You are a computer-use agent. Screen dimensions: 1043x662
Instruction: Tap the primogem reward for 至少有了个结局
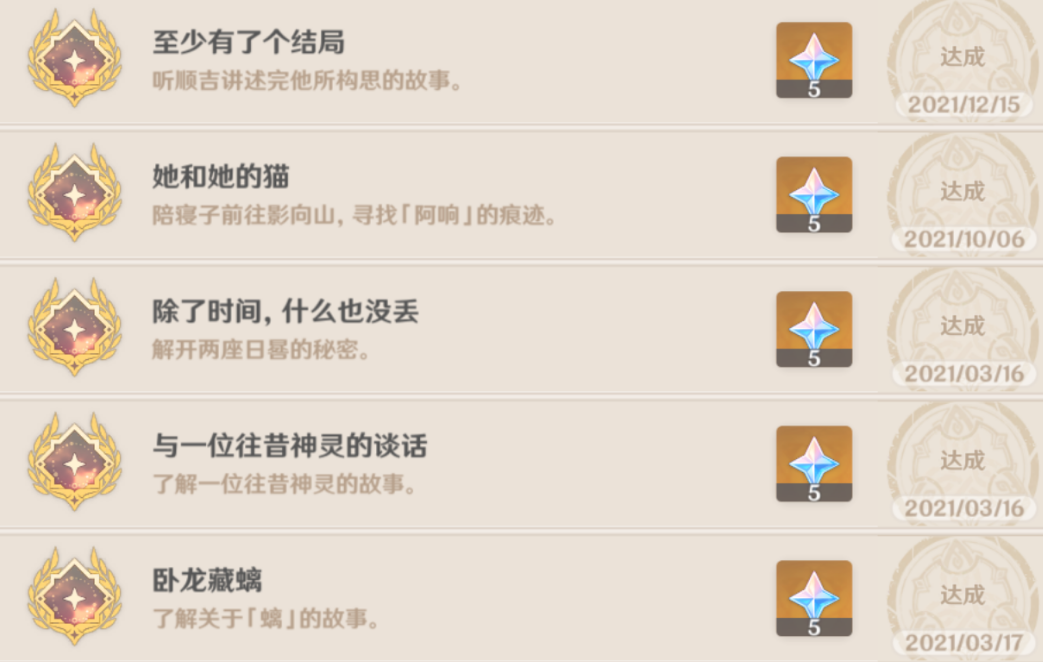[x=813, y=60]
